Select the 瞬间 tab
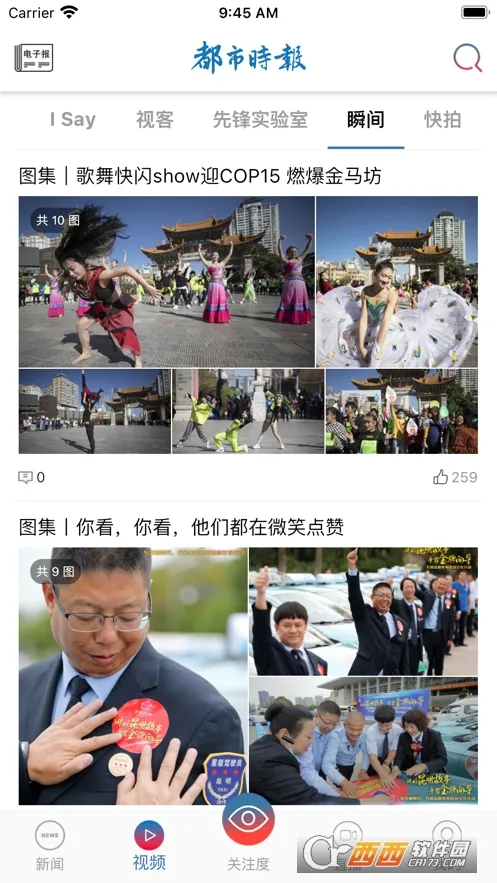This screenshot has width=497, height=883. (x=366, y=119)
